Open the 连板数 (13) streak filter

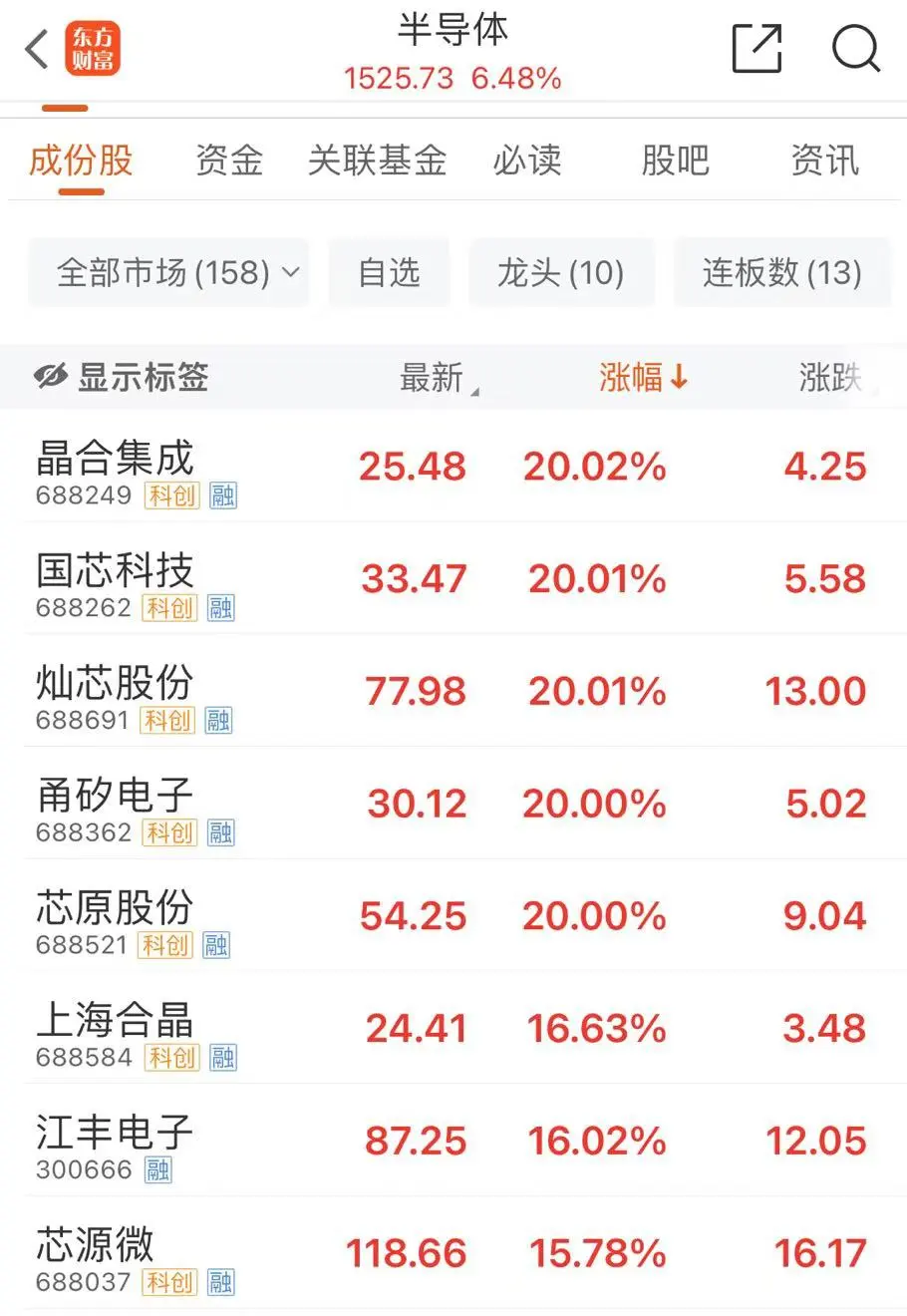click(781, 271)
